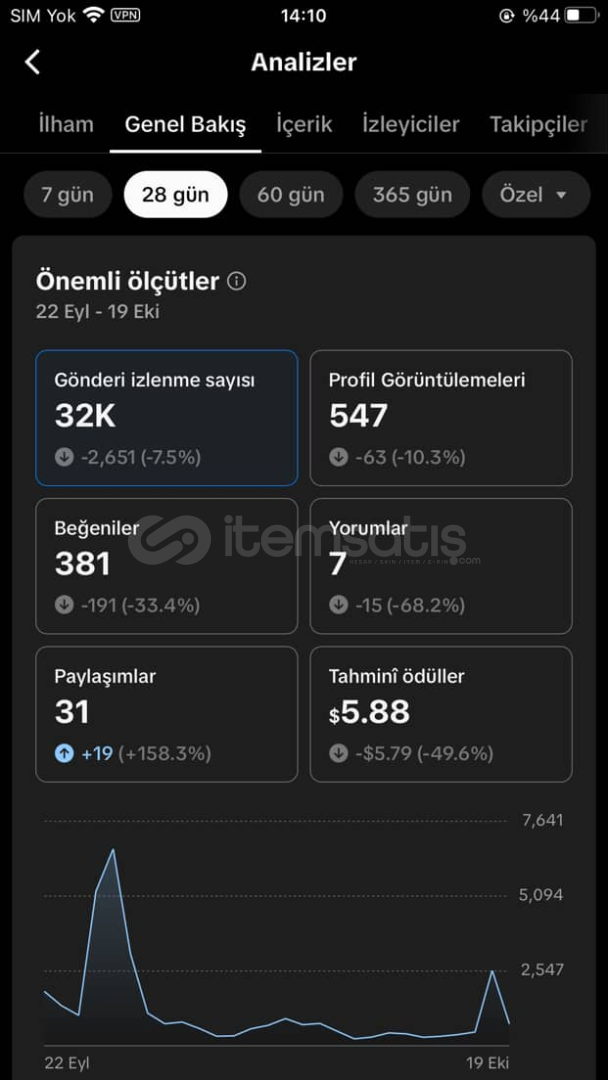Image resolution: width=608 pixels, height=1080 pixels.
Task: Select the Gönderi izlenme sayısı card
Action: (x=166, y=418)
